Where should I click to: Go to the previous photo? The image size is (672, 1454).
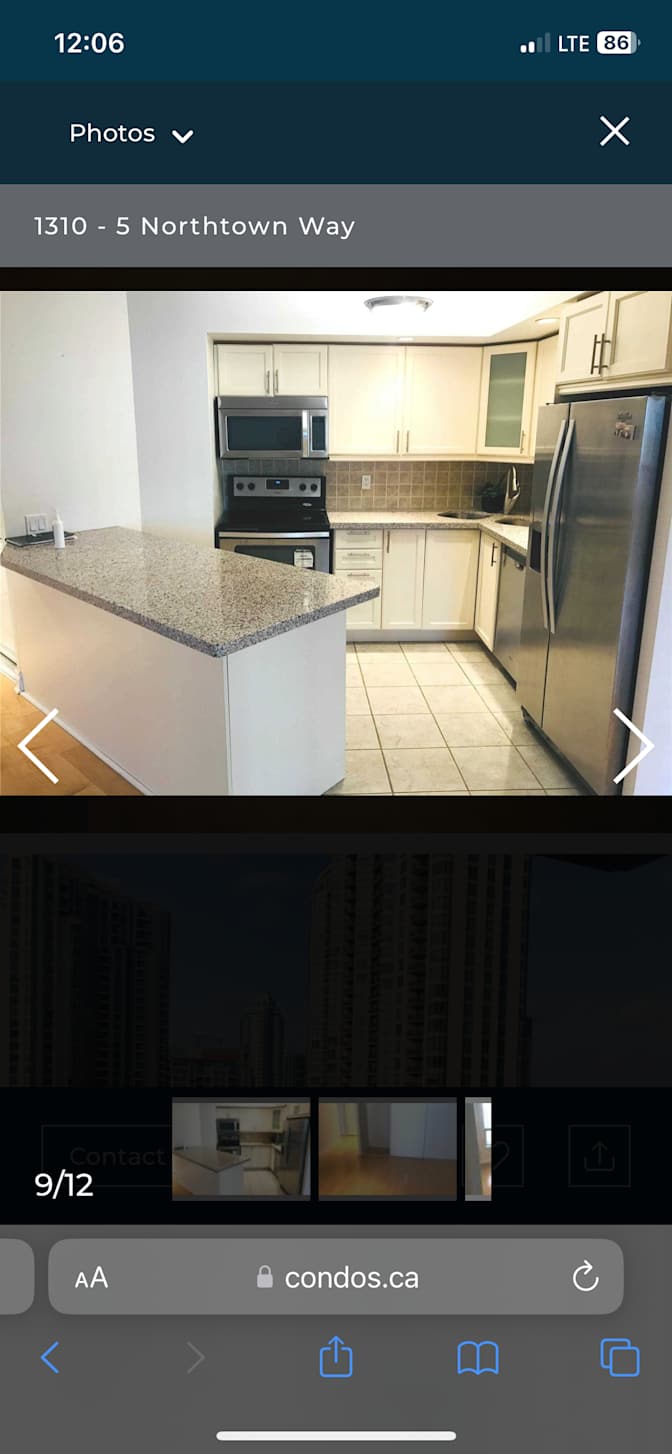click(x=38, y=745)
